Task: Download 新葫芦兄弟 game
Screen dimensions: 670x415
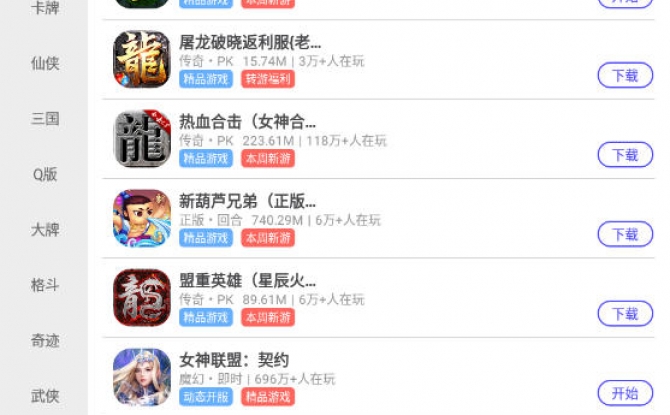Action: click(625, 234)
